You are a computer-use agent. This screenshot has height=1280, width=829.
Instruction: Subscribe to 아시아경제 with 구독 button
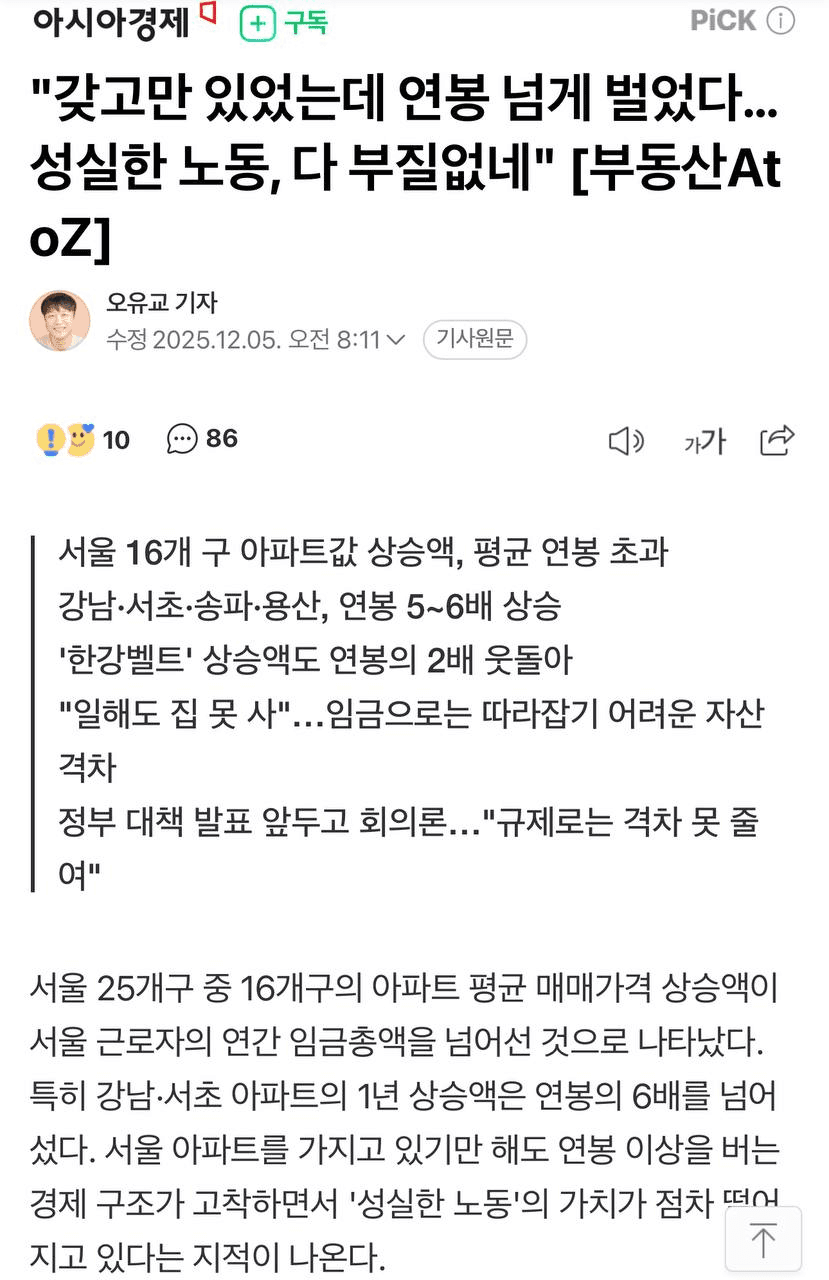(x=285, y=23)
